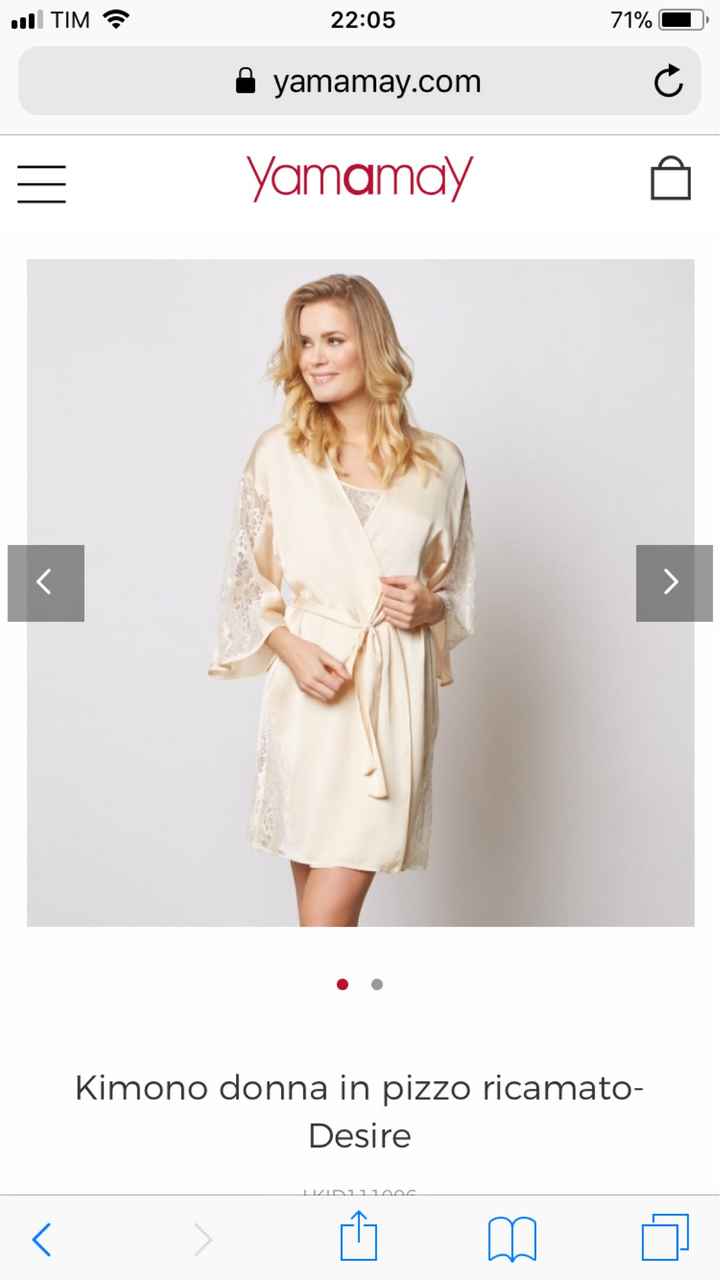
Task: Show the next product photo
Action: (674, 583)
